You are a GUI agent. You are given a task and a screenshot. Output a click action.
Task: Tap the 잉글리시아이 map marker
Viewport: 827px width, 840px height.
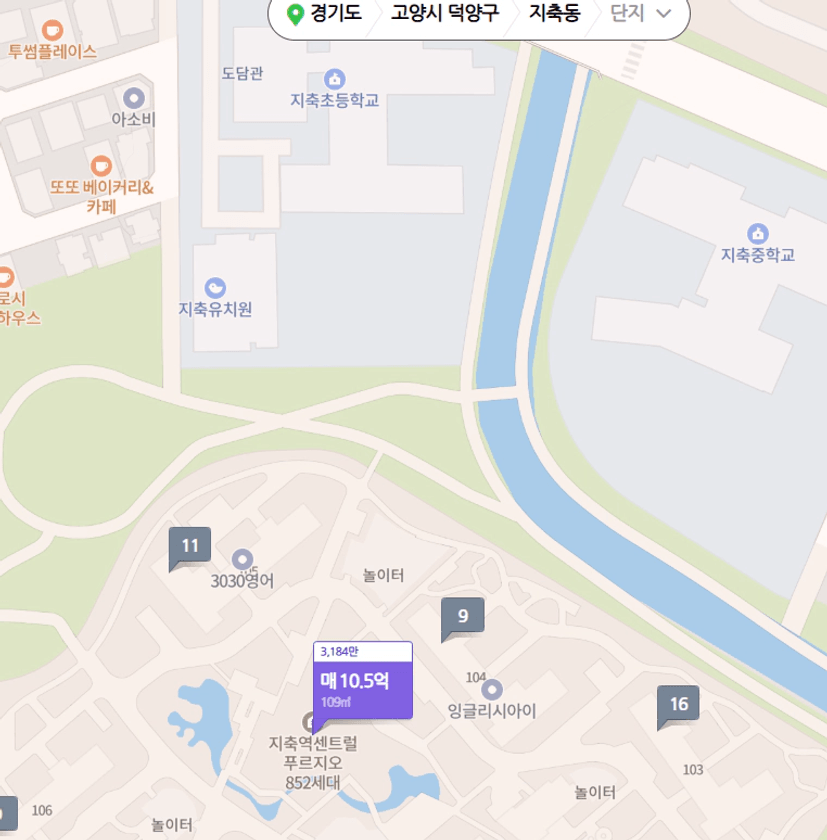click(x=491, y=689)
